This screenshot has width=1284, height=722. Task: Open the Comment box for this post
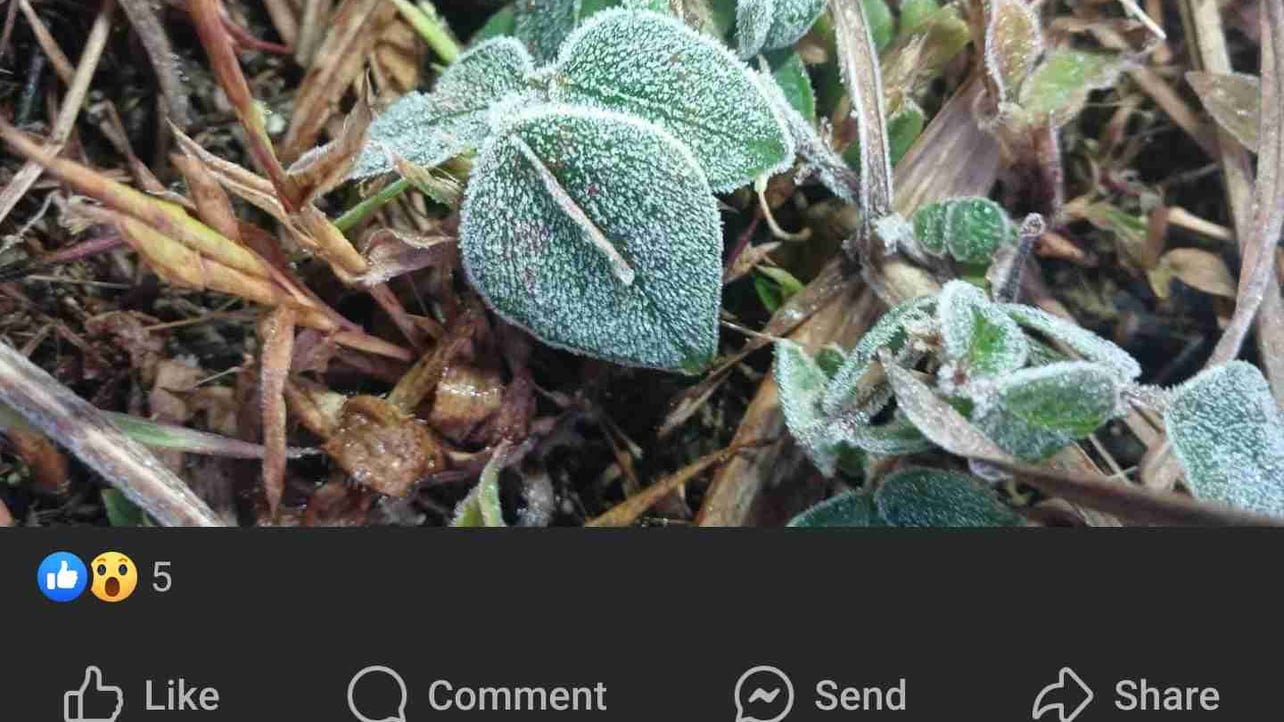tap(477, 695)
